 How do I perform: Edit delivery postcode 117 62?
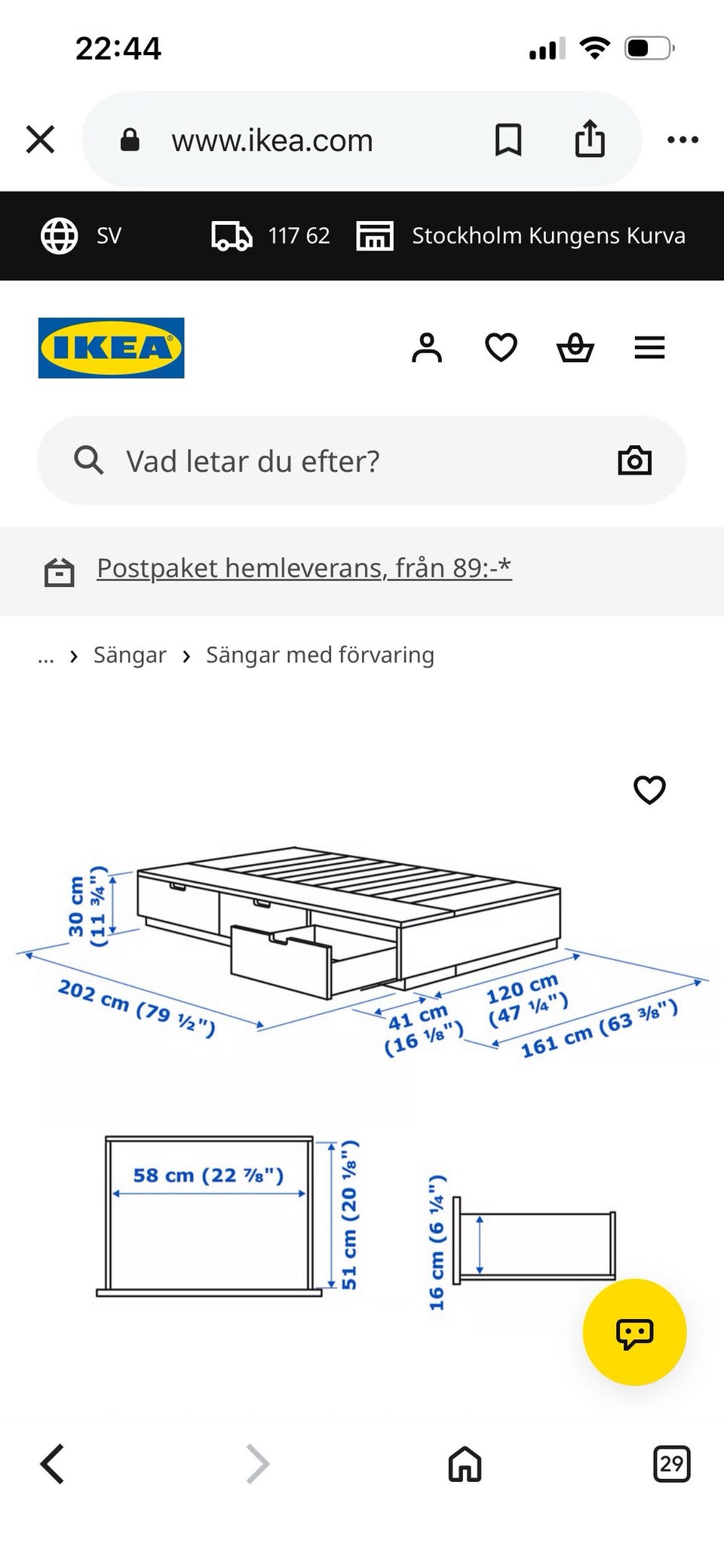point(271,235)
